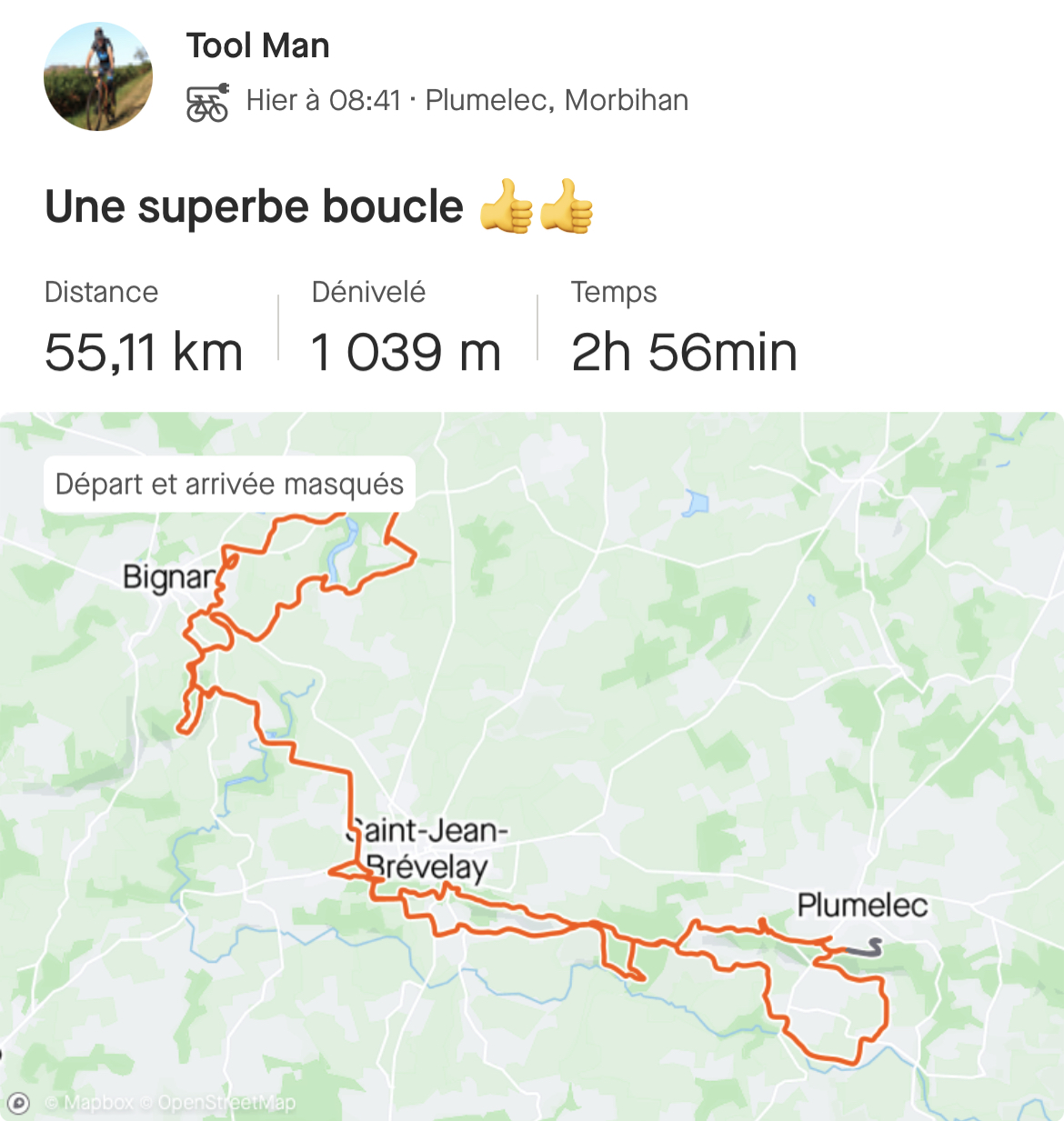
Task: Open the activity Une superbe boucle
Action: click(x=255, y=206)
